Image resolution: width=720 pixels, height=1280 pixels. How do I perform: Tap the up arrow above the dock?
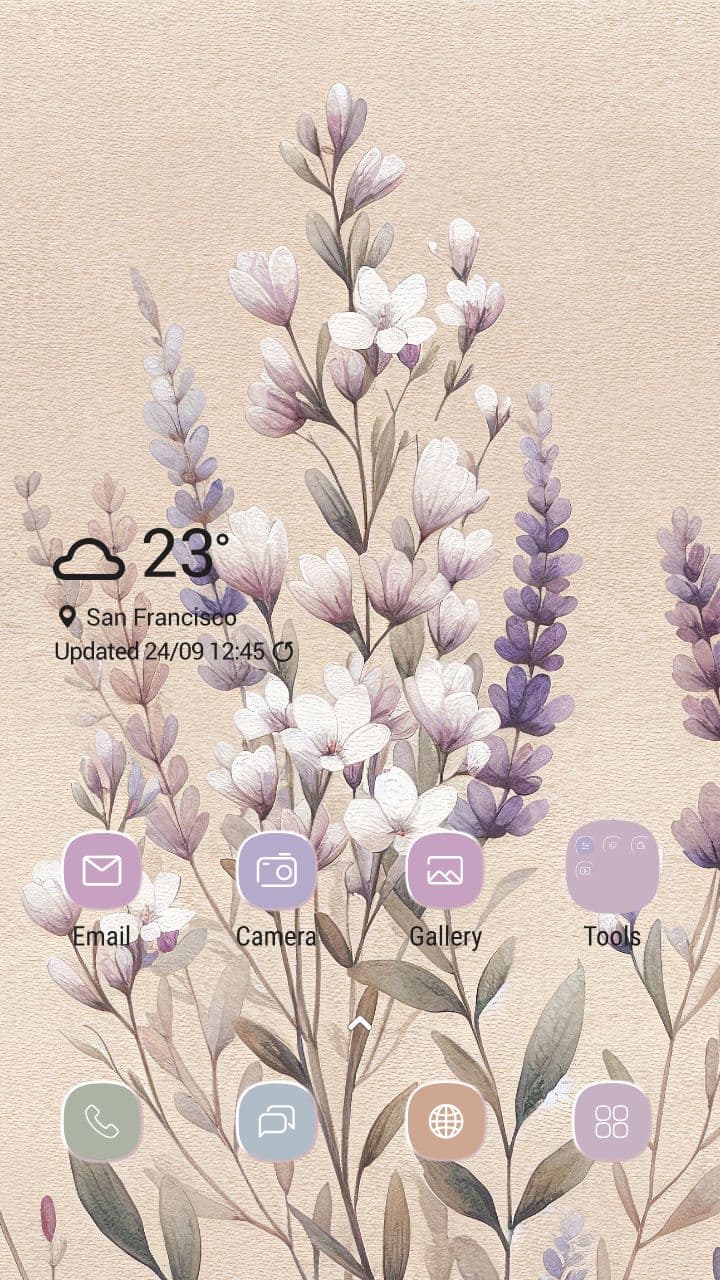(359, 1024)
